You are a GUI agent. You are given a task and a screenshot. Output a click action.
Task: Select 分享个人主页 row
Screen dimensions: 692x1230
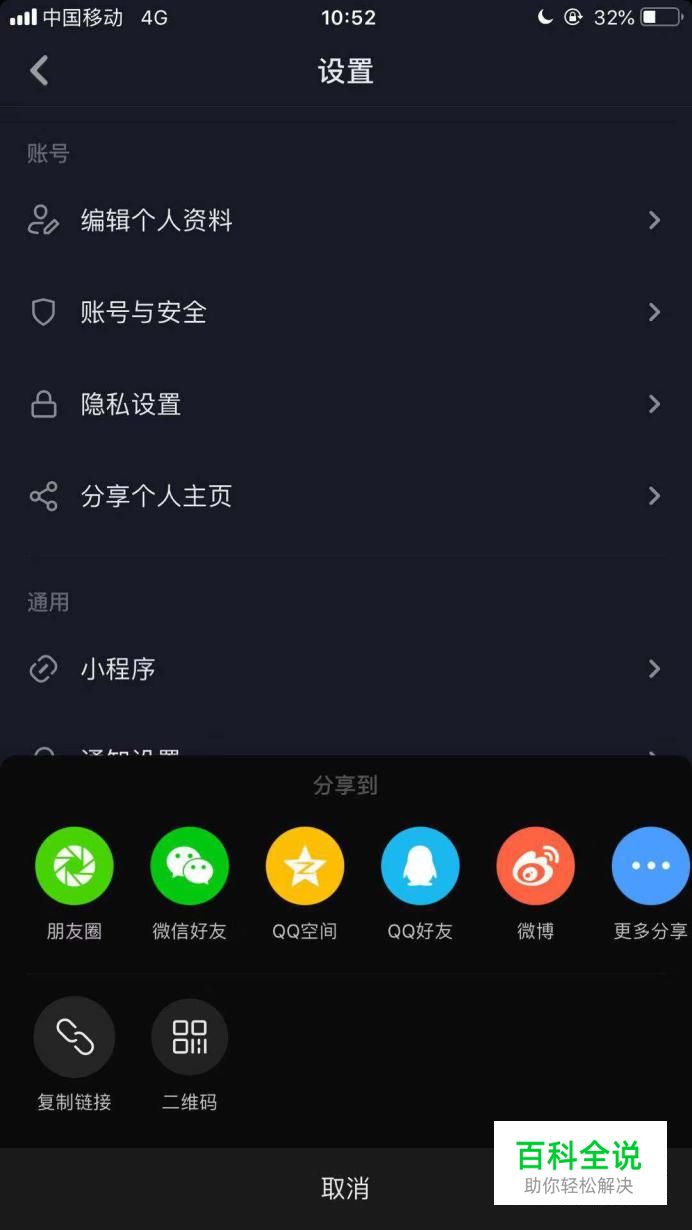[x=346, y=496]
